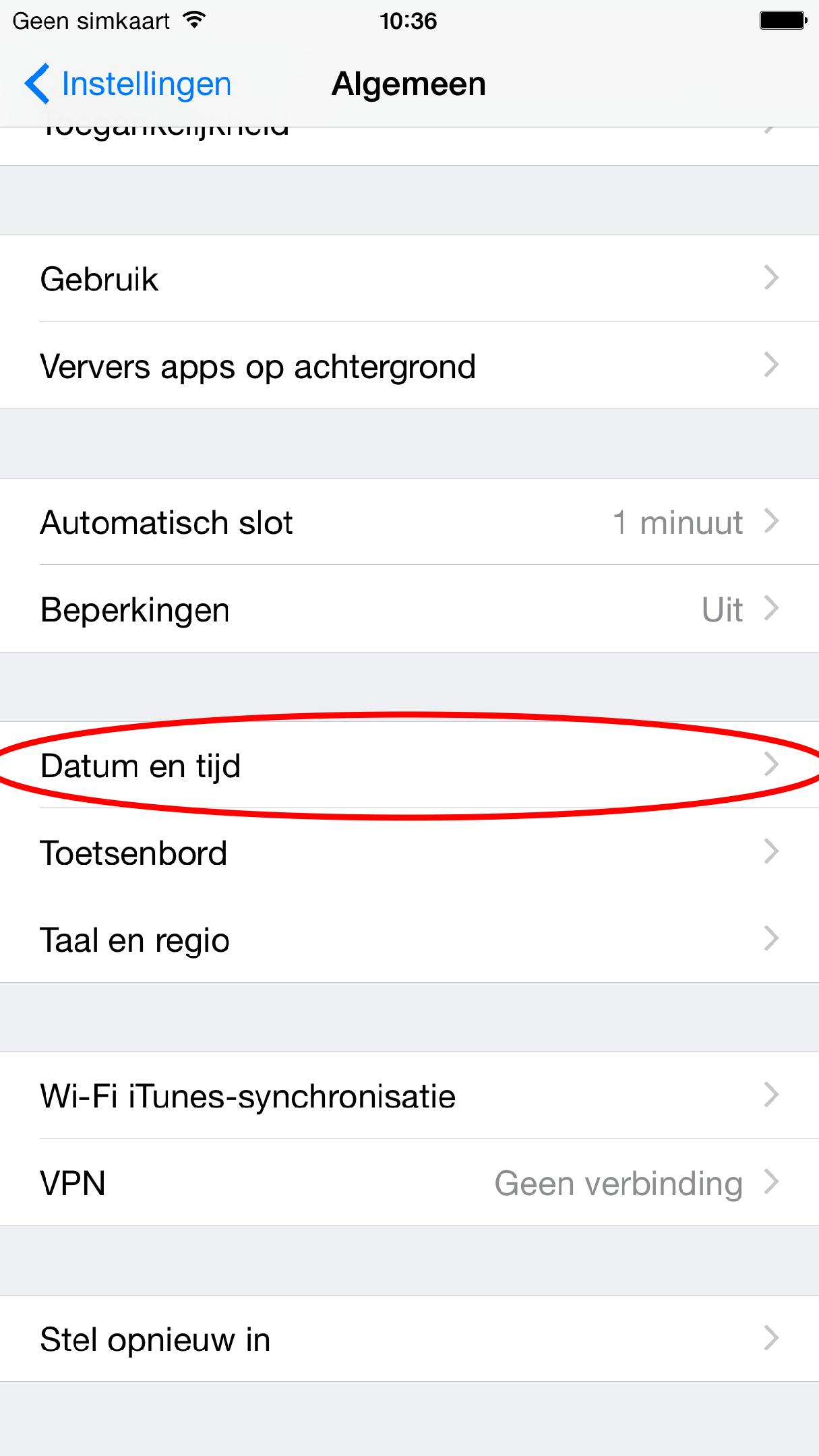The height and width of the screenshot is (1456, 819).
Task: Open Ververs apps op achtergrond
Action: tap(409, 366)
